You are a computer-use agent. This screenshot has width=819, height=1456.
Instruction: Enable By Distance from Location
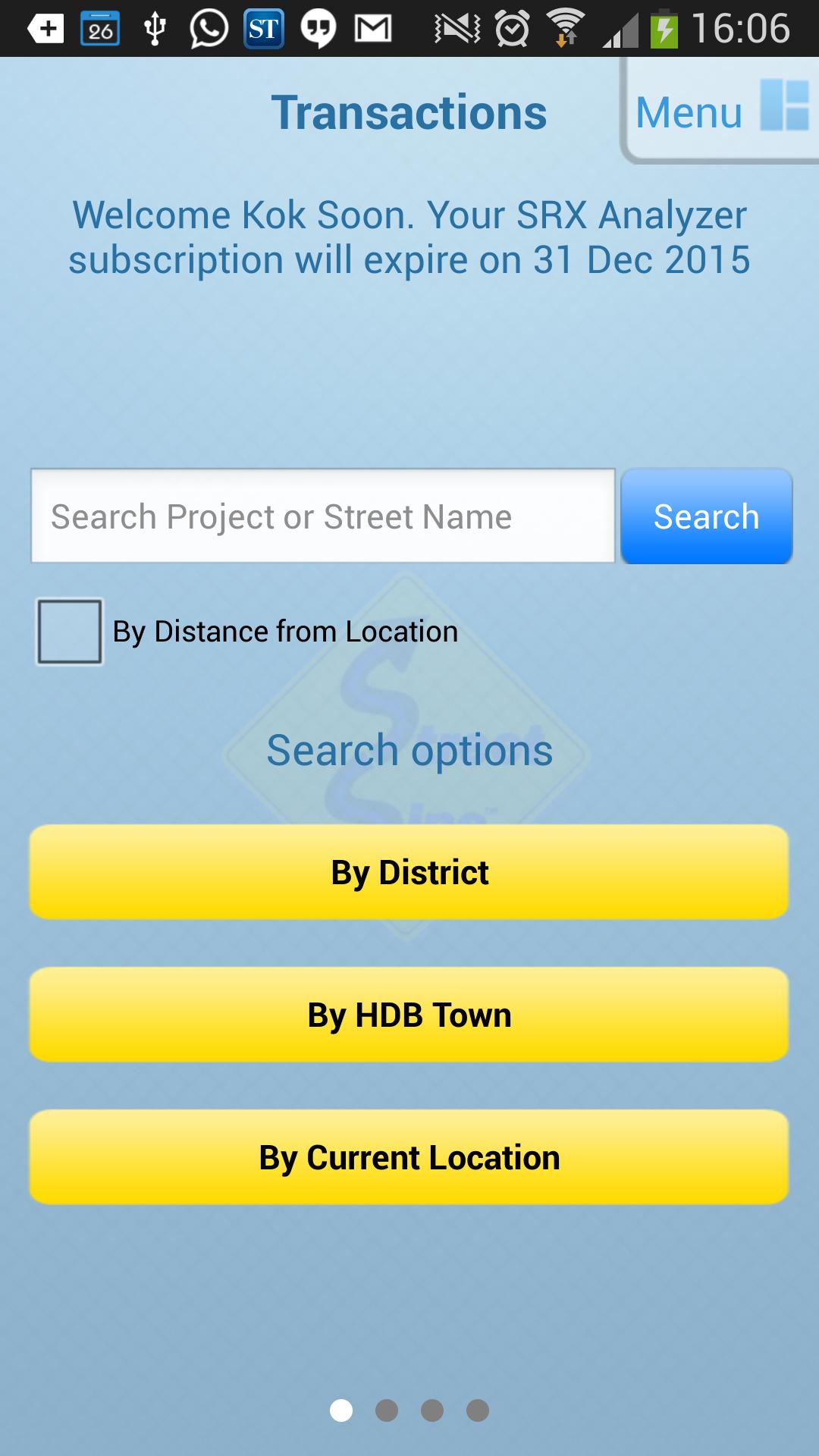[x=69, y=632]
